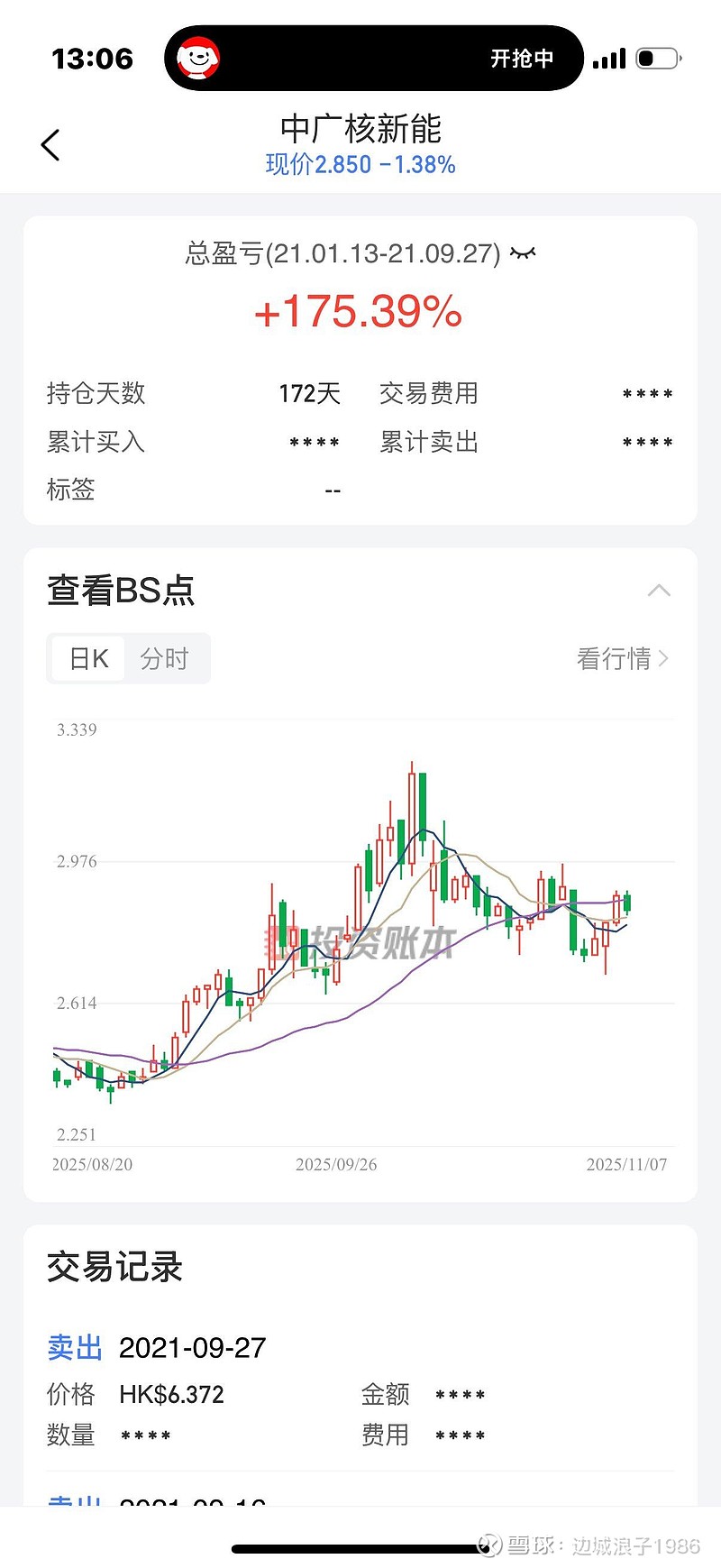
Task: Tap the 13:06 clock in the status bar
Action: 95,56
